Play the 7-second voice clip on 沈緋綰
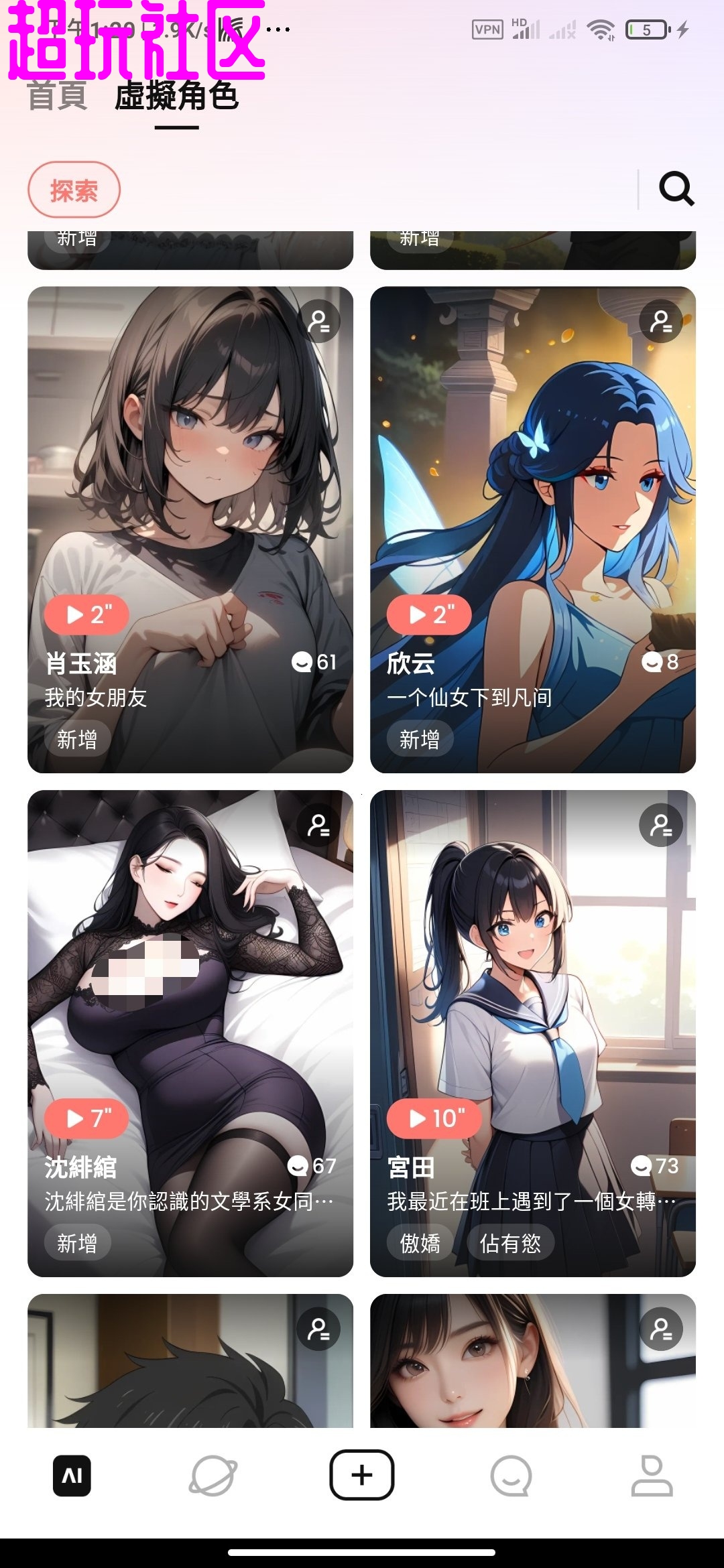The image size is (724, 1568). tap(86, 1118)
